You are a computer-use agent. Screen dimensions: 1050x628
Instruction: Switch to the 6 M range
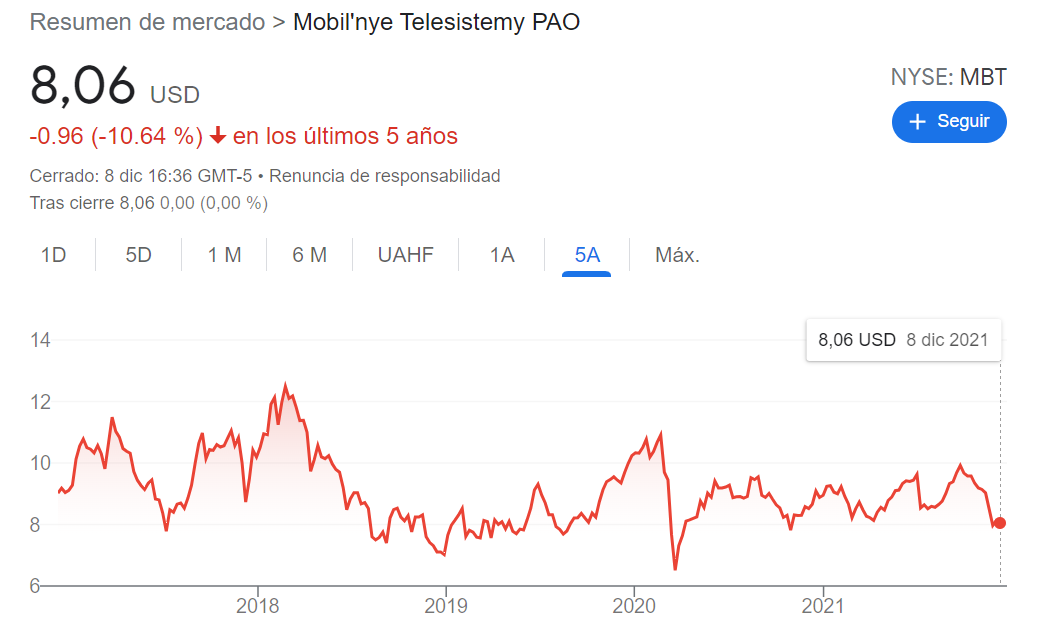tap(310, 255)
